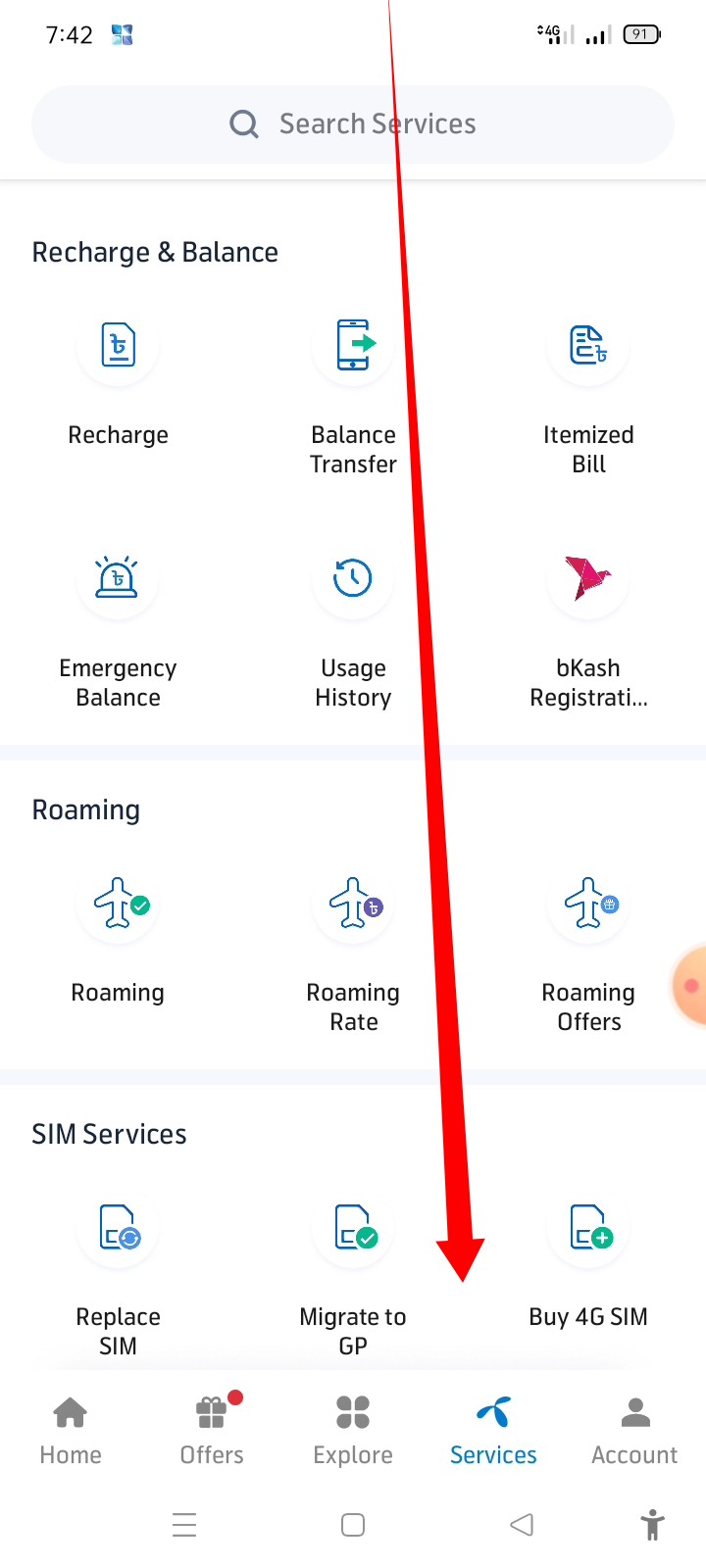View the Roaming Rate
The image size is (706, 1568).
click(x=353, y=904)
